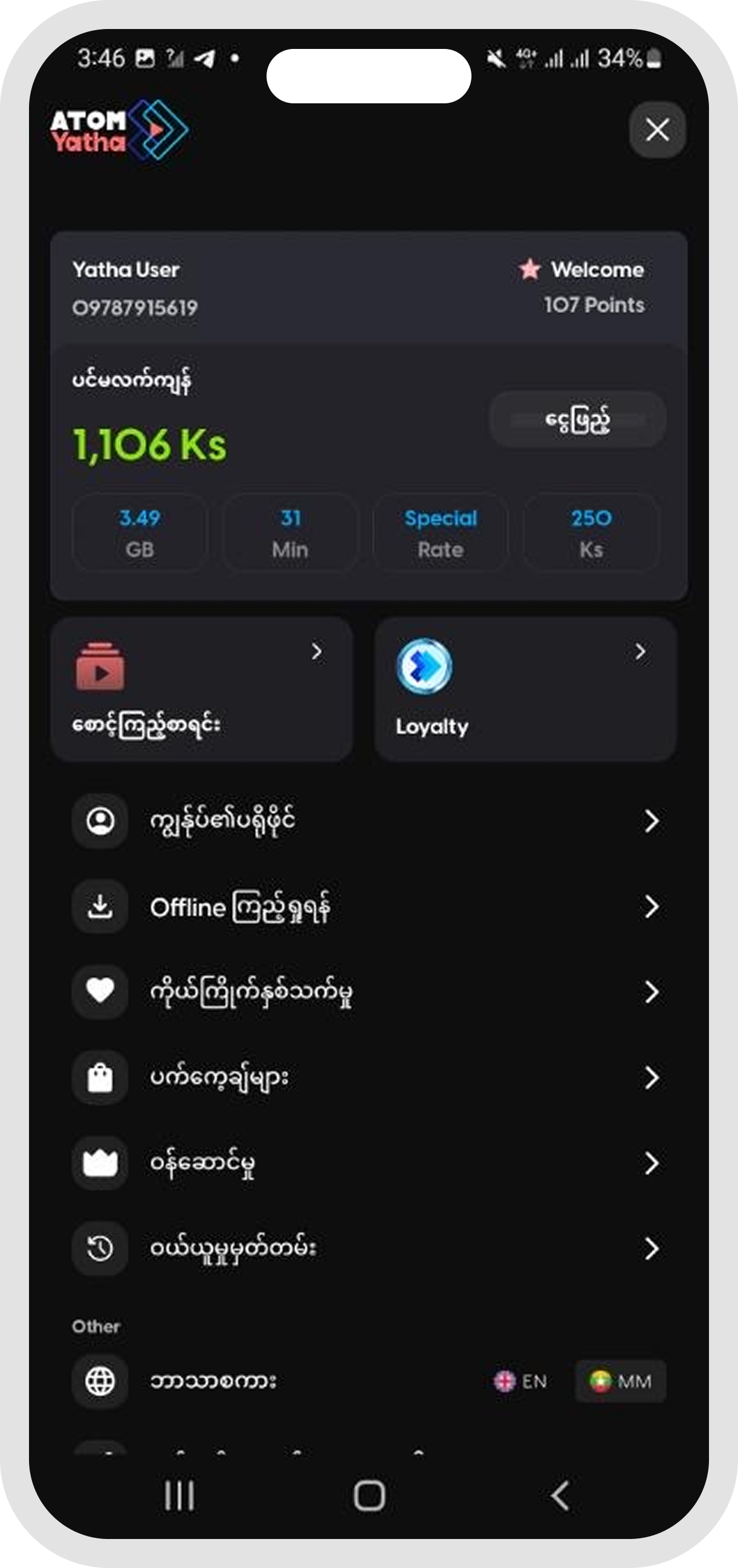Select the globe language icon

click(x=99, y=1381)
